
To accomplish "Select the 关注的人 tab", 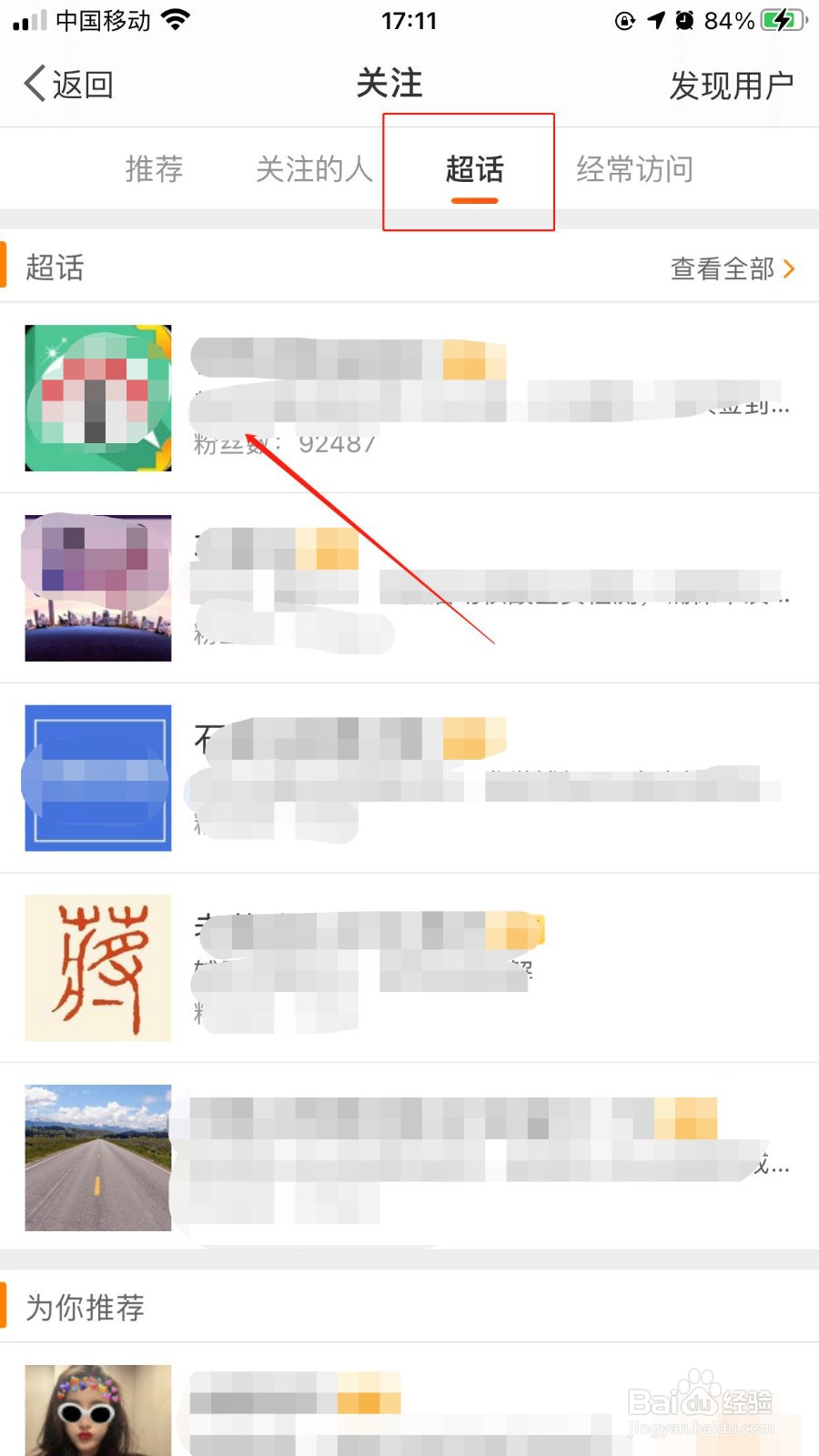I will (x=314, y=169).
